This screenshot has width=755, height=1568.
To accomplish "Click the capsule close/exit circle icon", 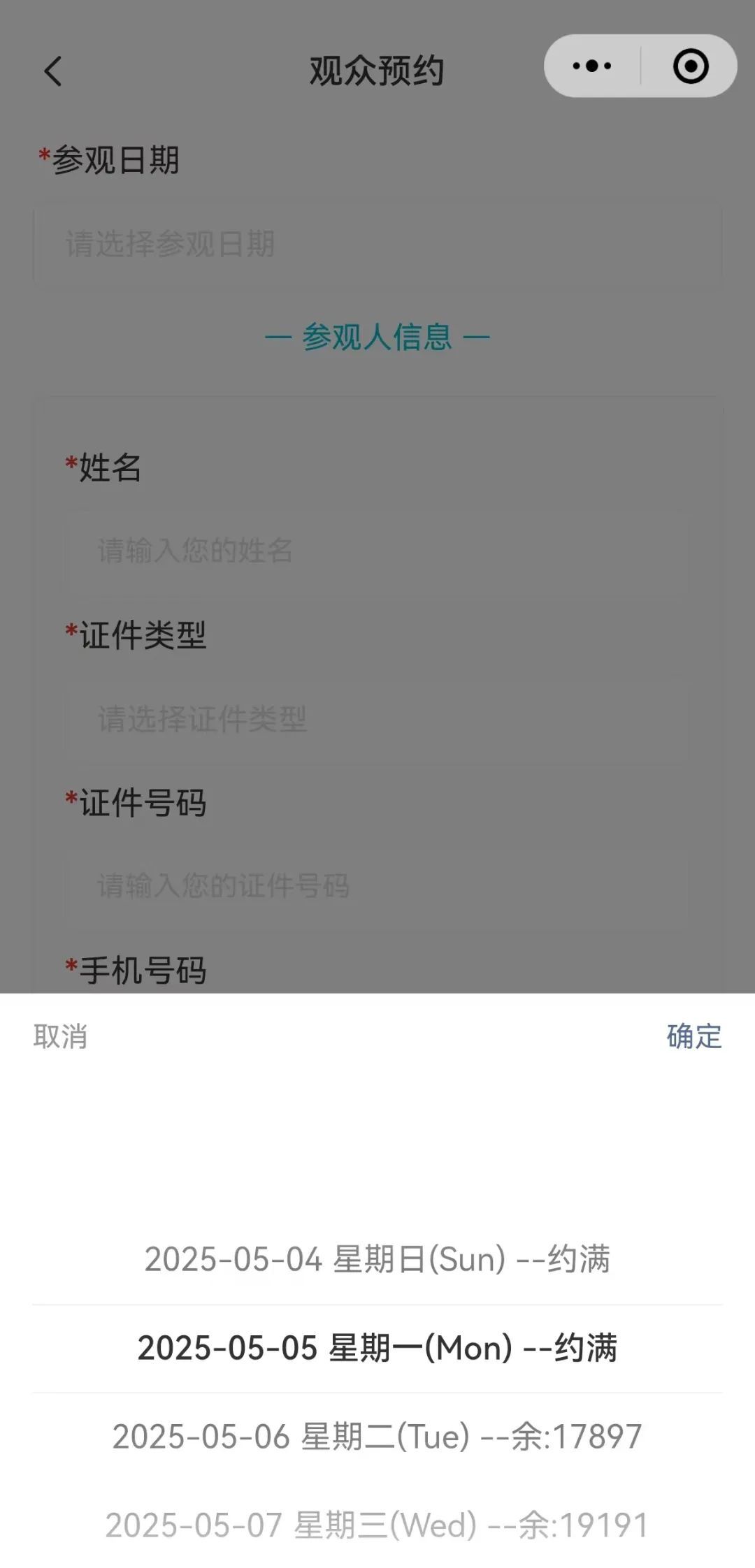I will pos(689,66).
